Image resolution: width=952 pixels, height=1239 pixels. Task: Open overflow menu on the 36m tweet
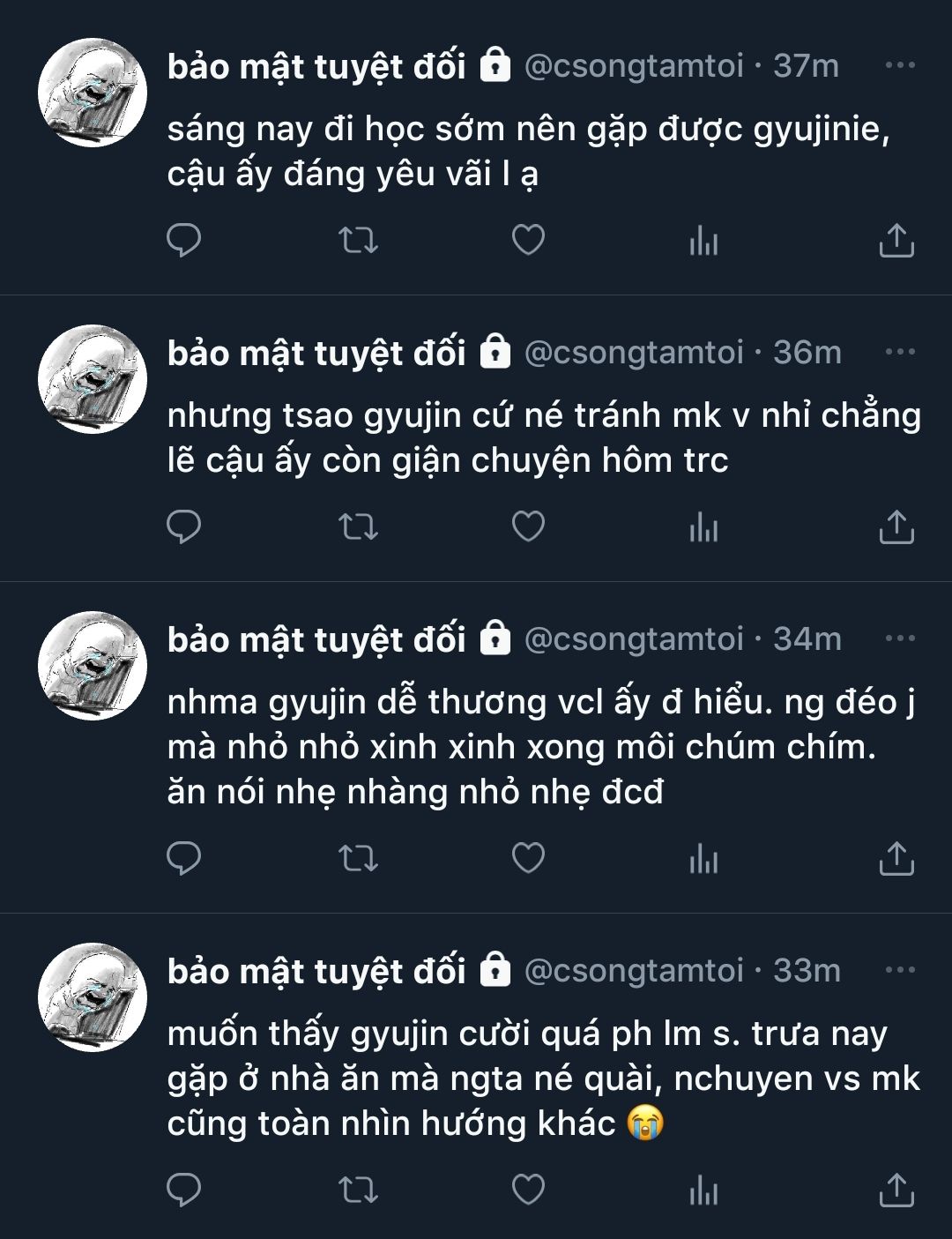pos(899,352)
